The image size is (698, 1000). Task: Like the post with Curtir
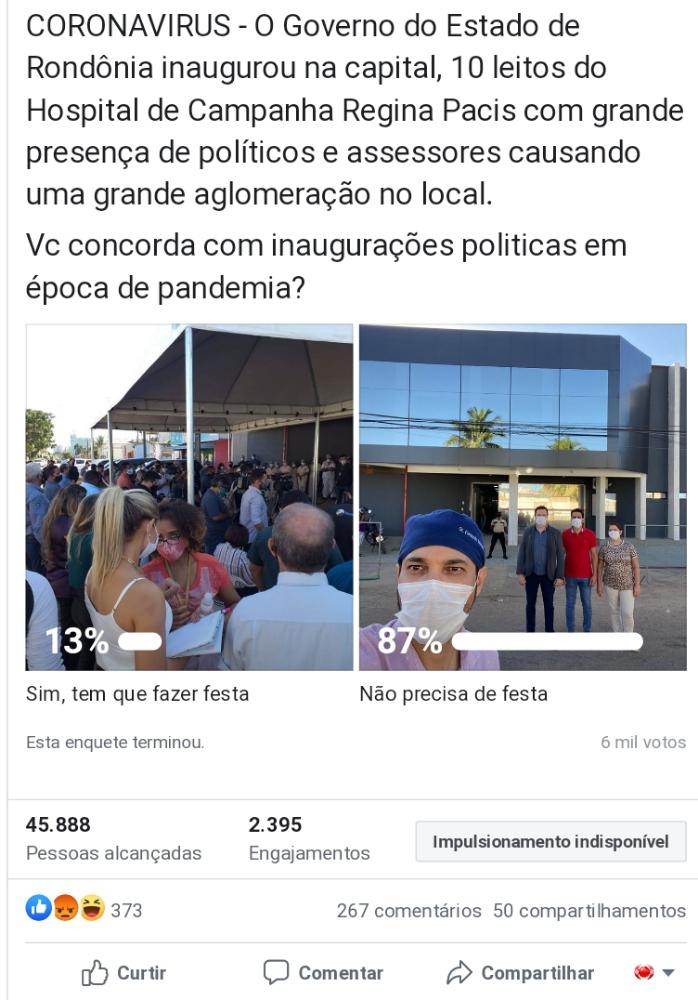[x=123, y=973]
